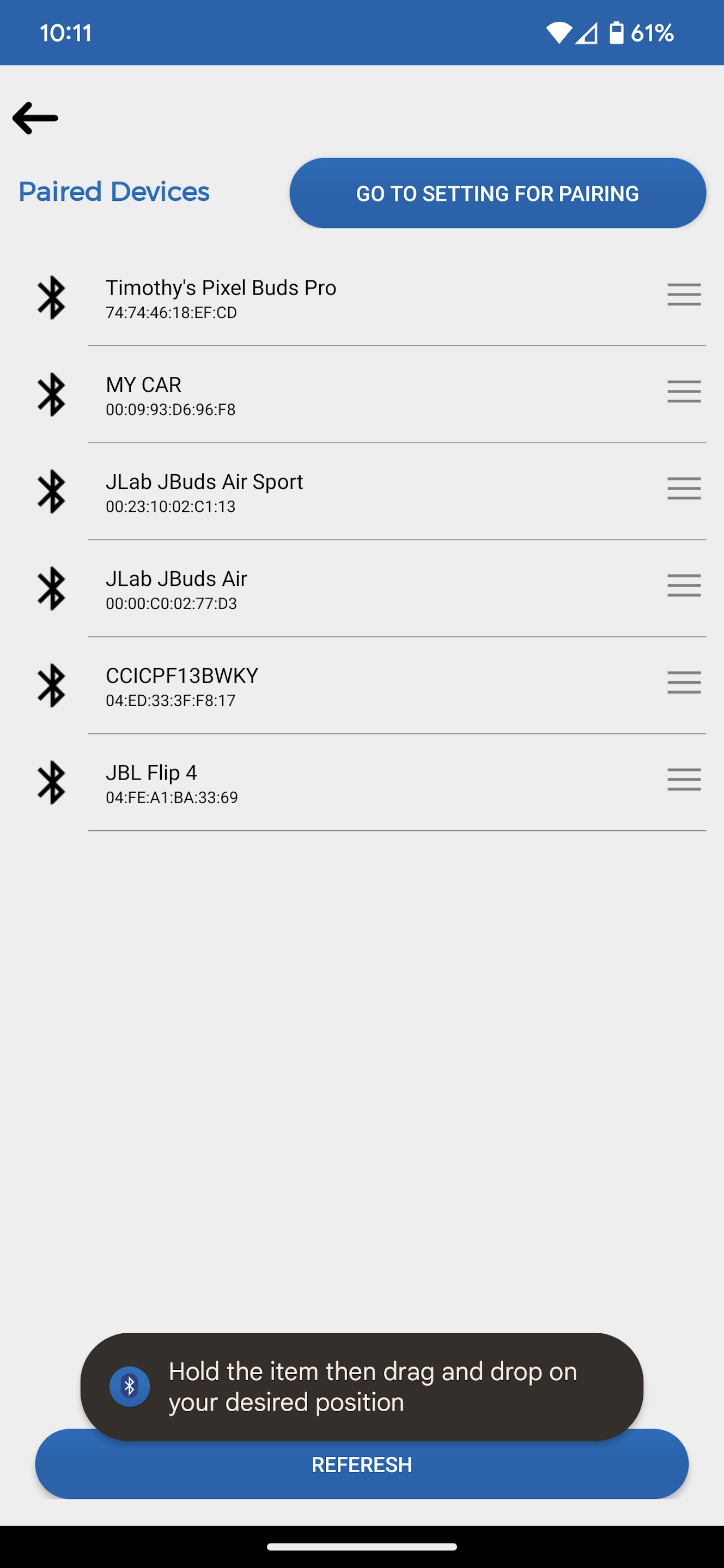Tap the reorder handle beside MY CAR
Screen dimensions: 724x1568
pyautogui.click(x=683, y=392)
